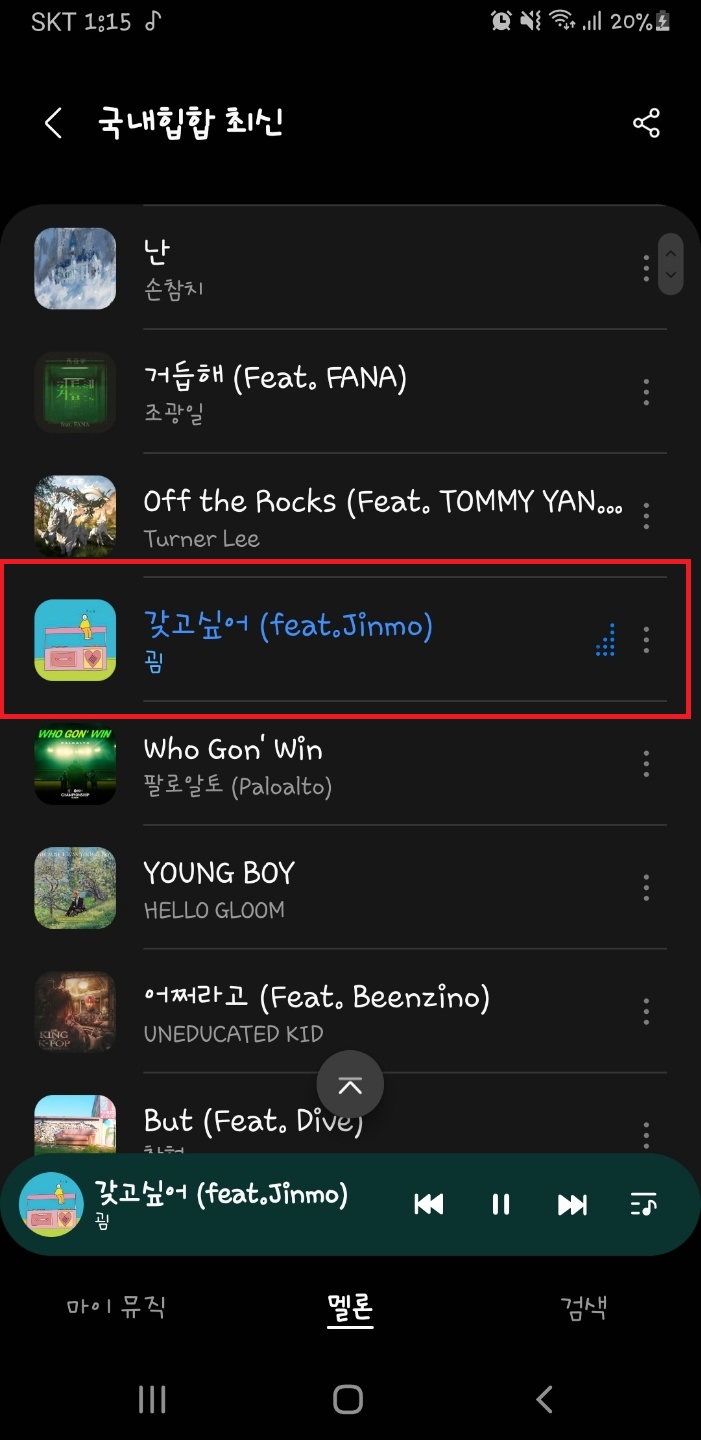Play Off the Rocks by Turner Lee

coord(380,516)
